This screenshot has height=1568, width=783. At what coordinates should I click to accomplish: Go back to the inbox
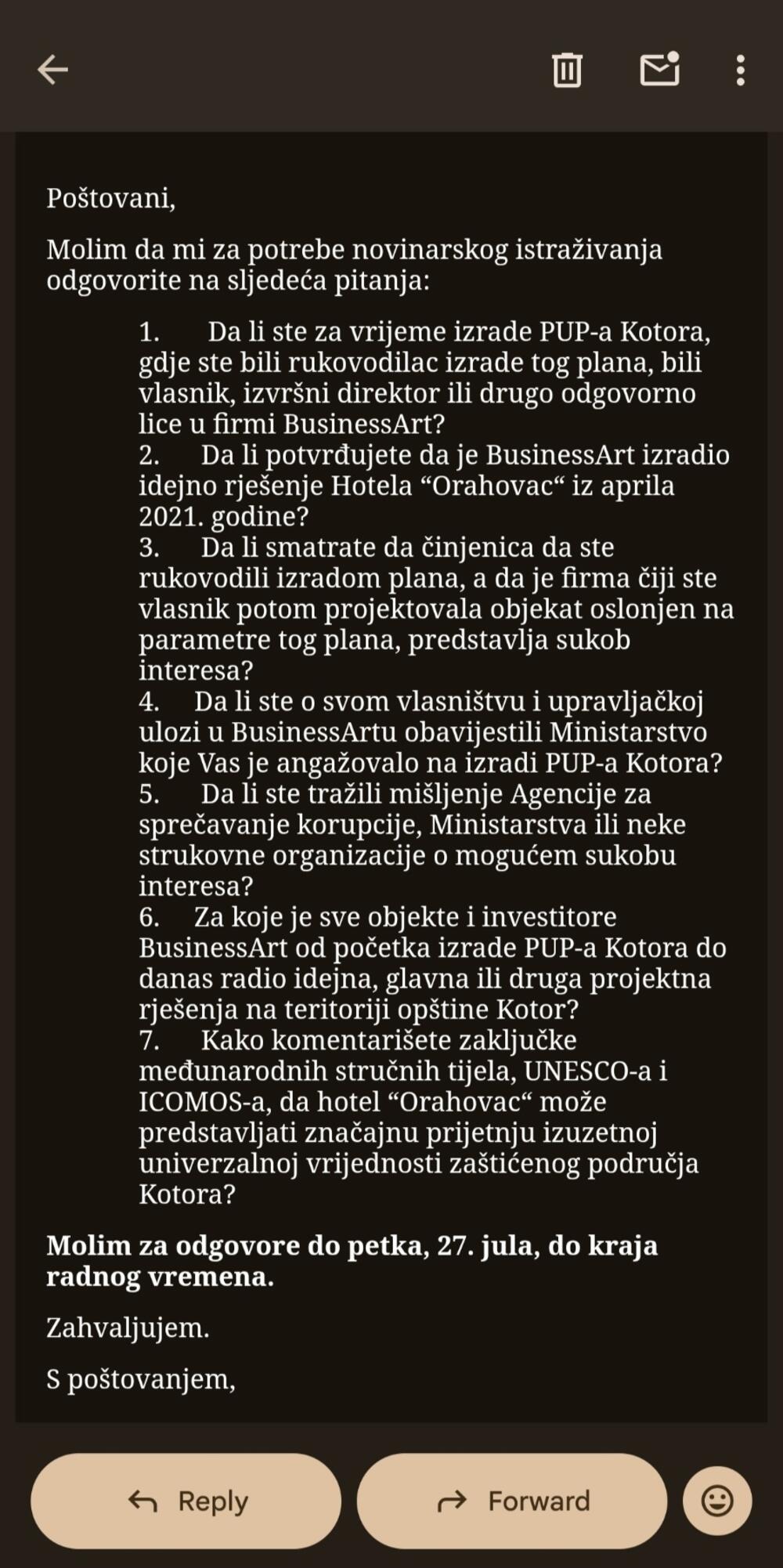pos(52,70)
